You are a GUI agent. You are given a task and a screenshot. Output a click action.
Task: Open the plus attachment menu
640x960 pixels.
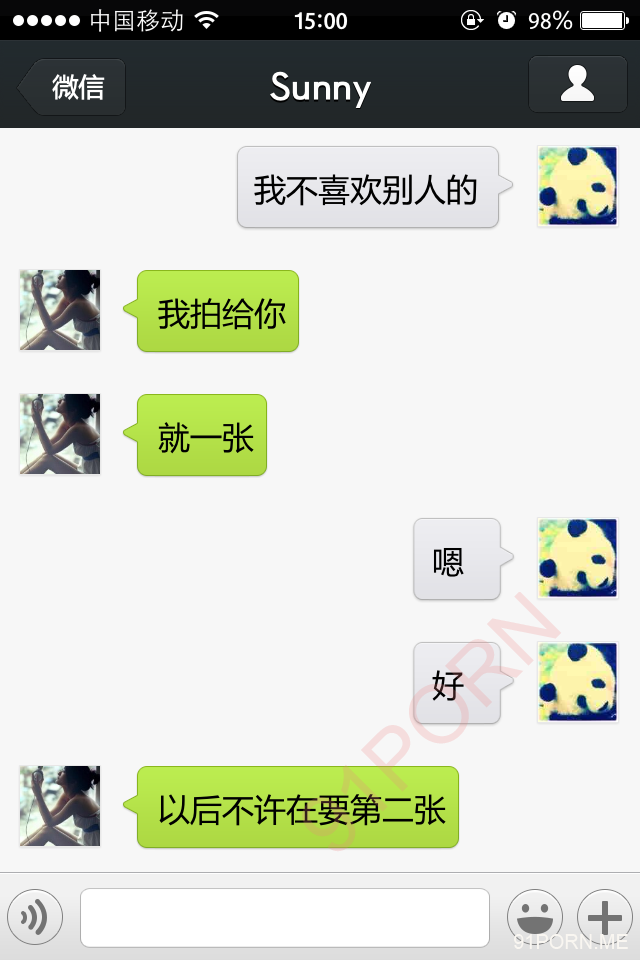click(x=604, y=917)
